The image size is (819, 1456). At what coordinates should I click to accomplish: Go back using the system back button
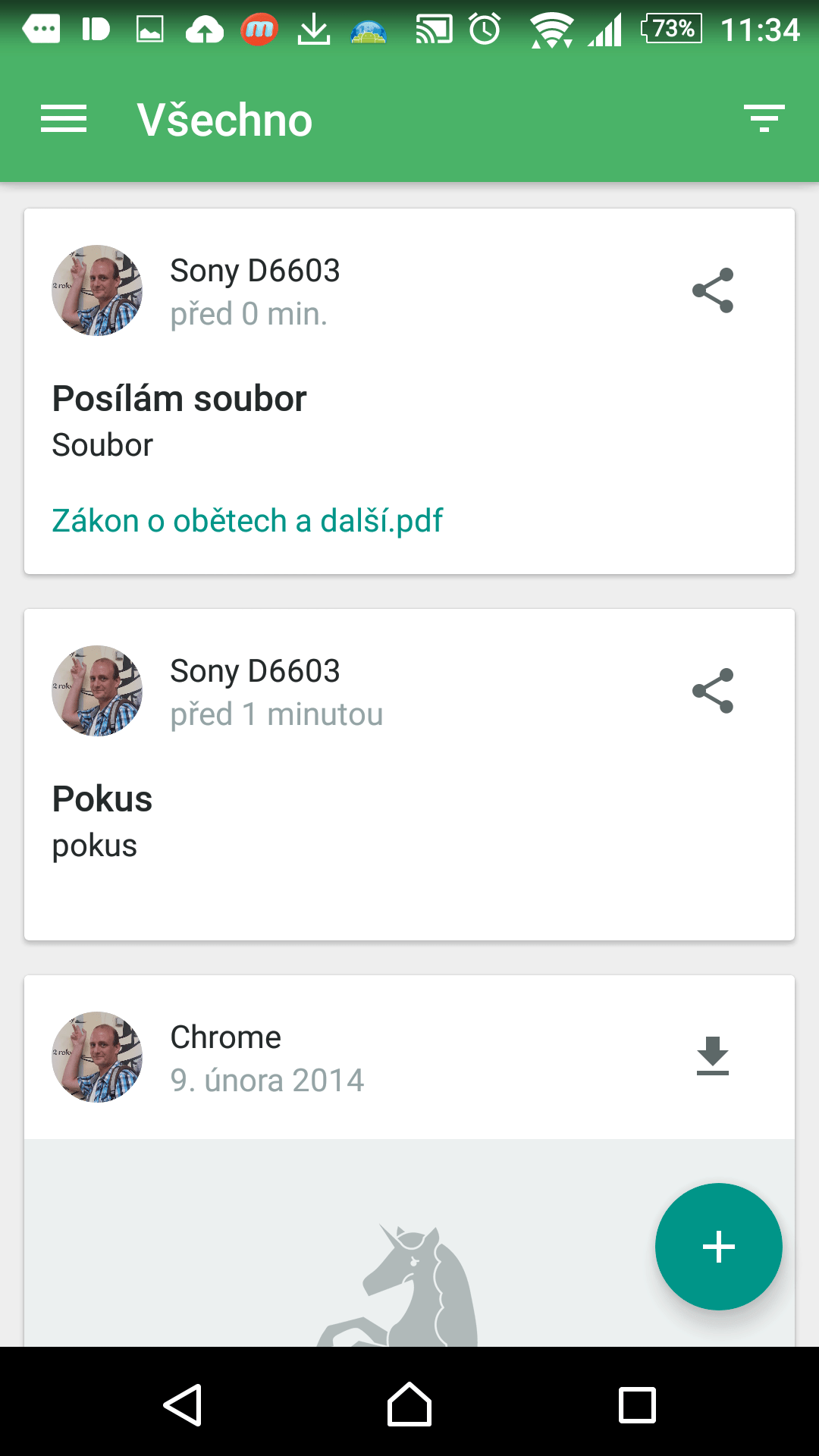point(182,1404)
